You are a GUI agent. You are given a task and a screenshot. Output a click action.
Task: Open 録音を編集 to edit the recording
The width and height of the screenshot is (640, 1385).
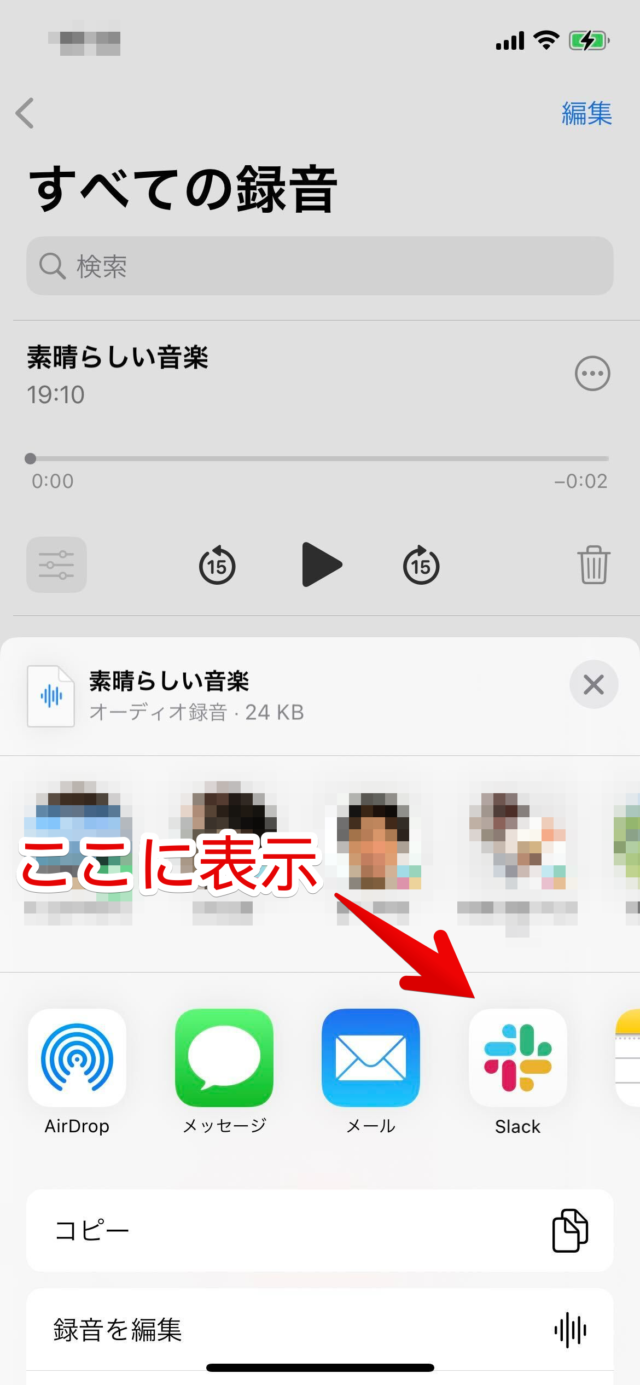(319, 1330)
